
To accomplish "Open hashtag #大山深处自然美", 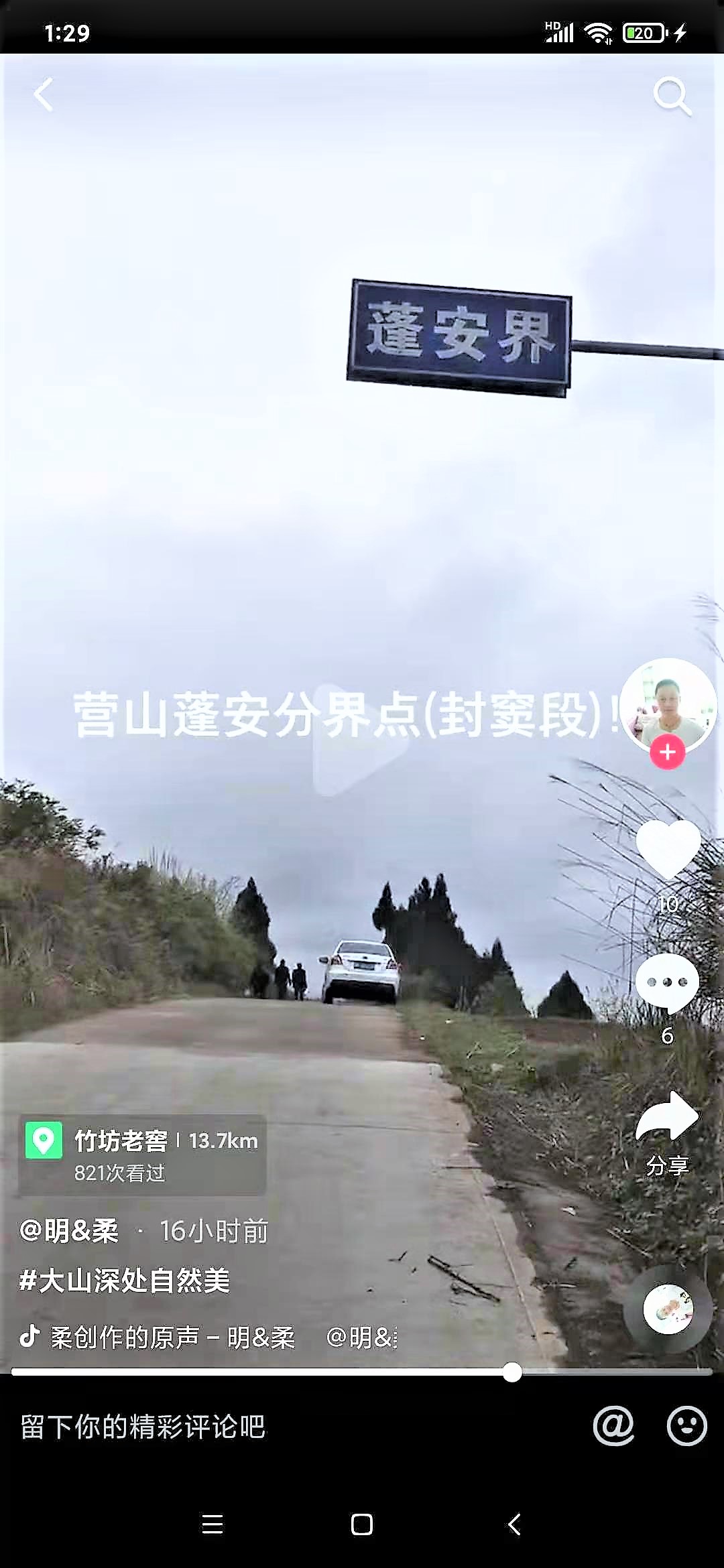I will coord(125,1281).
